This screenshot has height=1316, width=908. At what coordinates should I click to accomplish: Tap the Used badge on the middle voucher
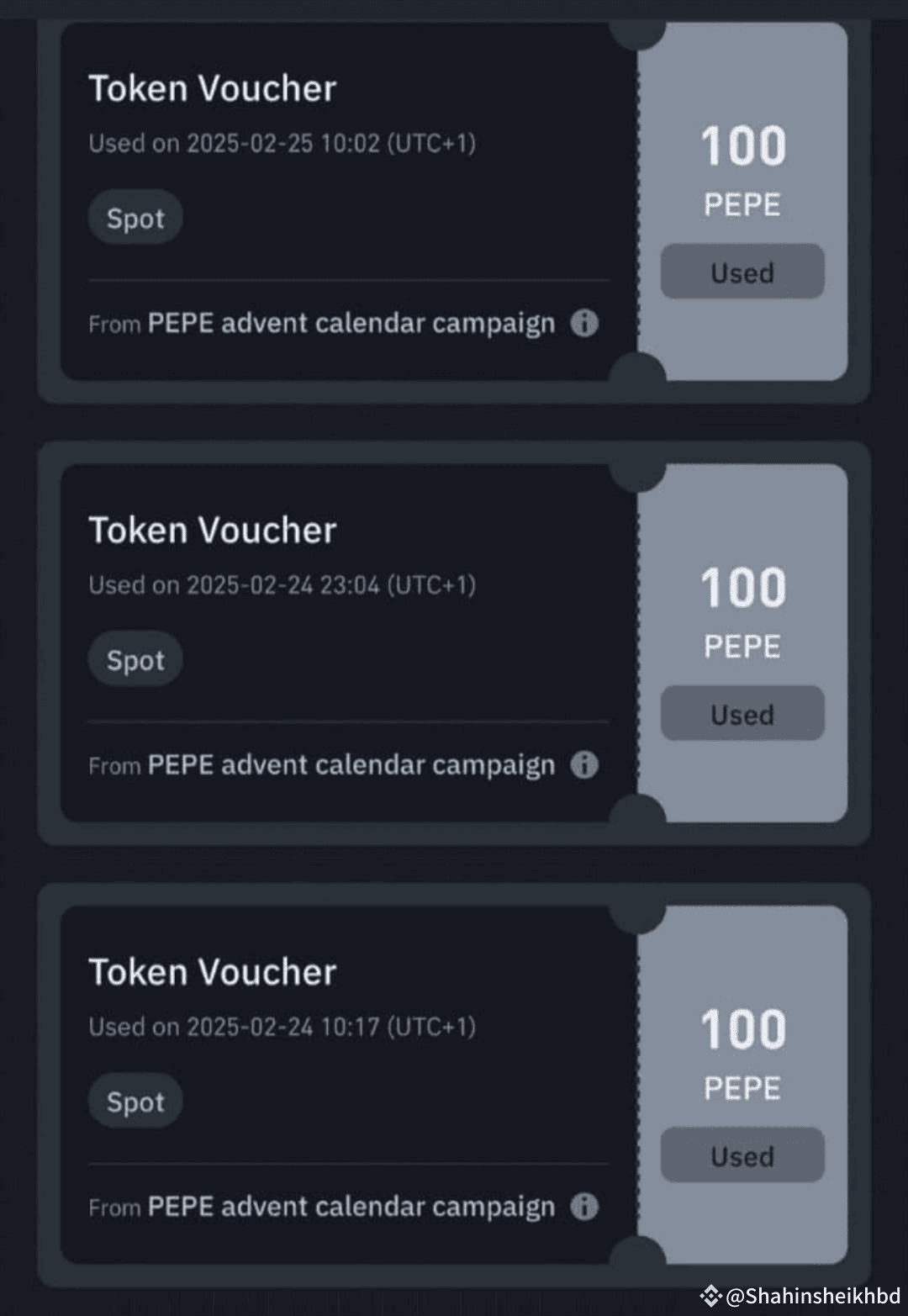click(742, 713)
